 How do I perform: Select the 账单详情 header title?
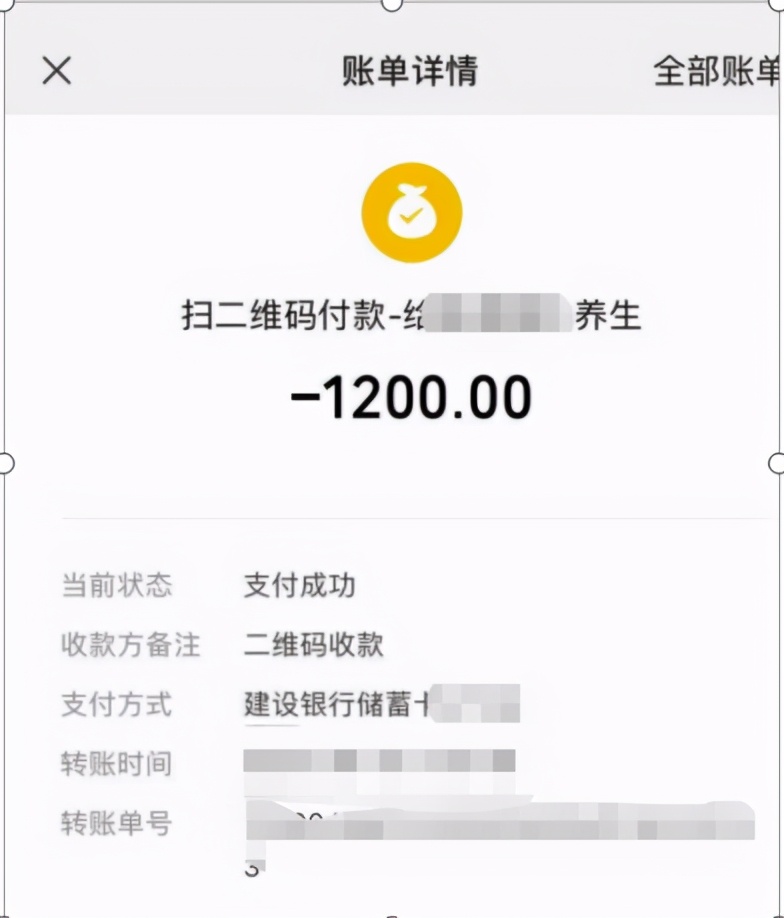(410, 71)
